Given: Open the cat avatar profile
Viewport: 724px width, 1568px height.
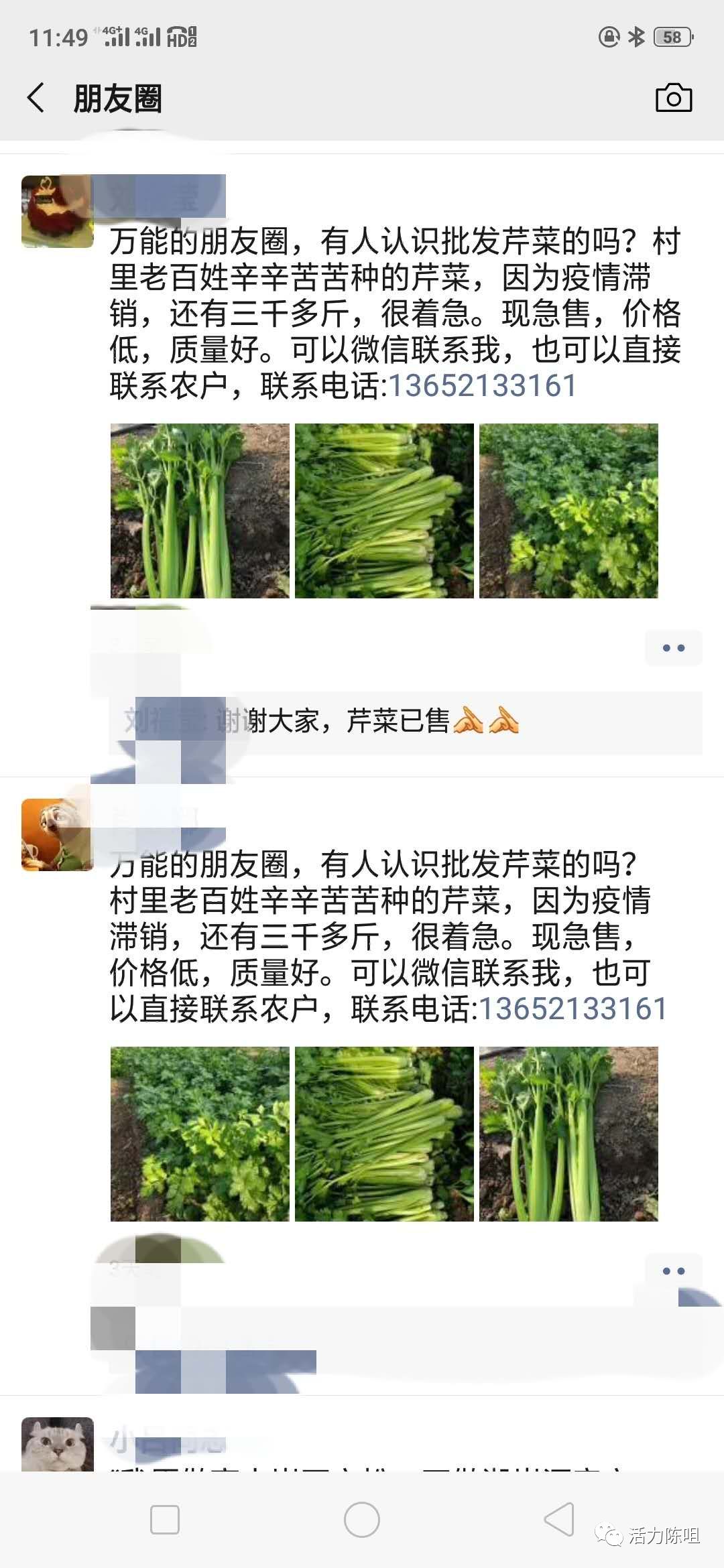Looking at the screenshot, I should (x=58, y=1445).
